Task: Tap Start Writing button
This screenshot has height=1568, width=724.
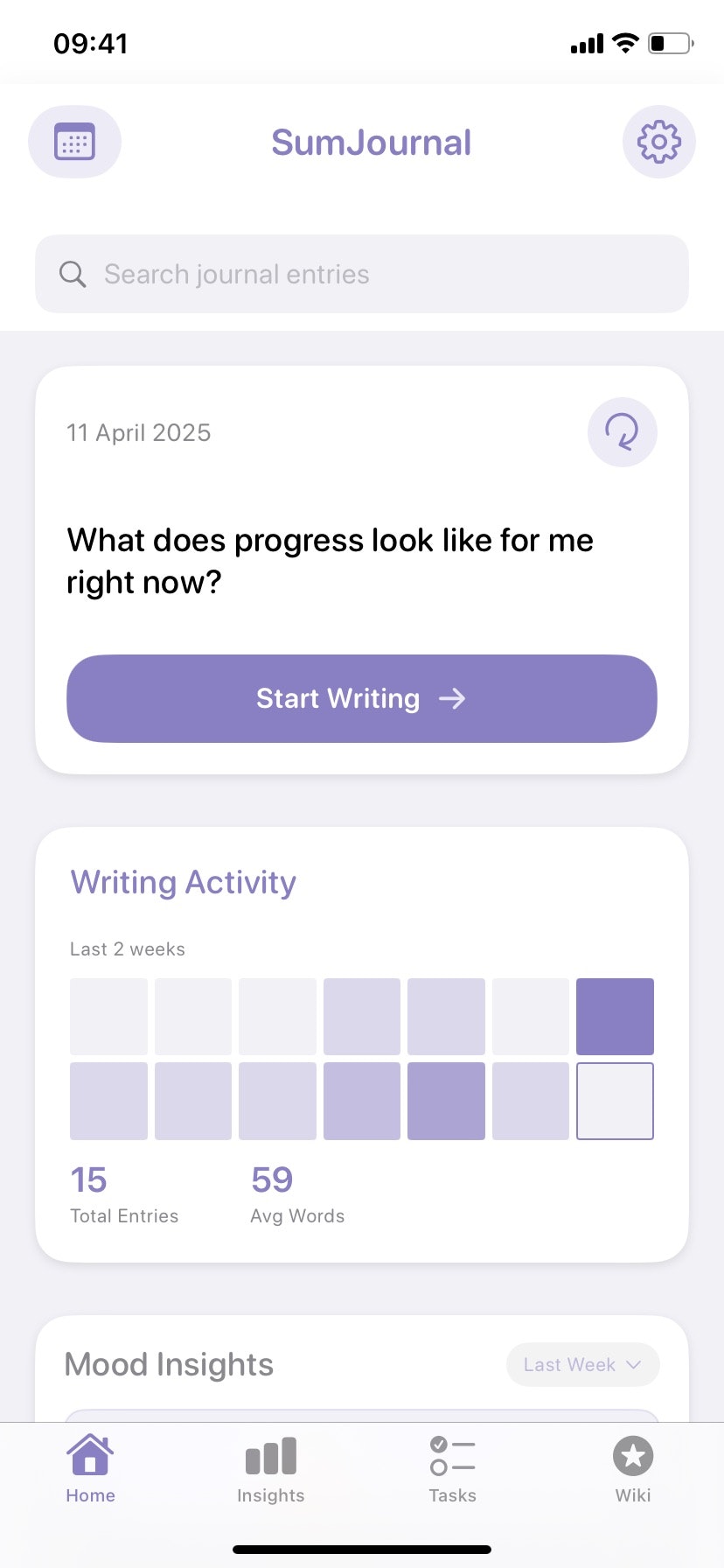Action: tap(361, 698)
